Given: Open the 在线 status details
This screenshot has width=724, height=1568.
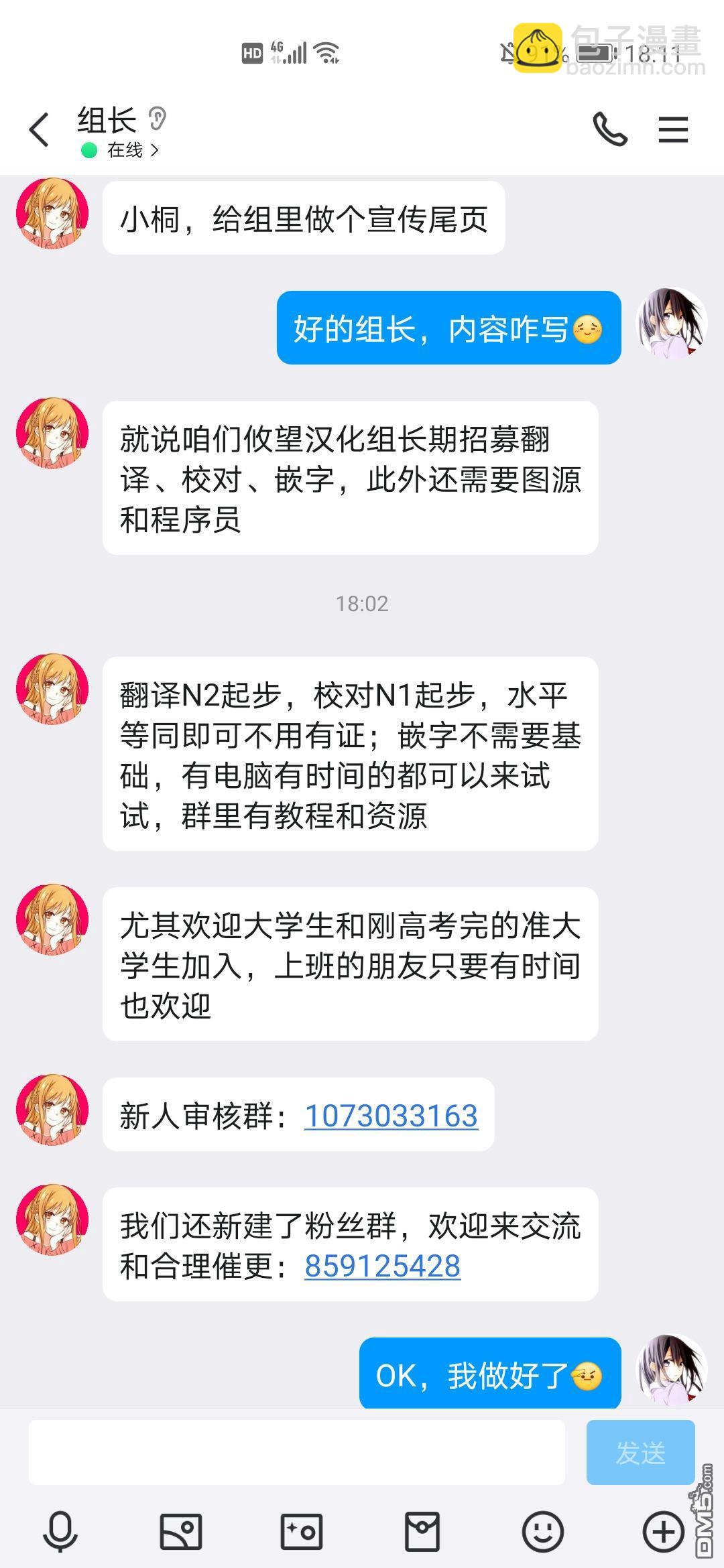Looking at the screenshot, I should click(121, 150).
